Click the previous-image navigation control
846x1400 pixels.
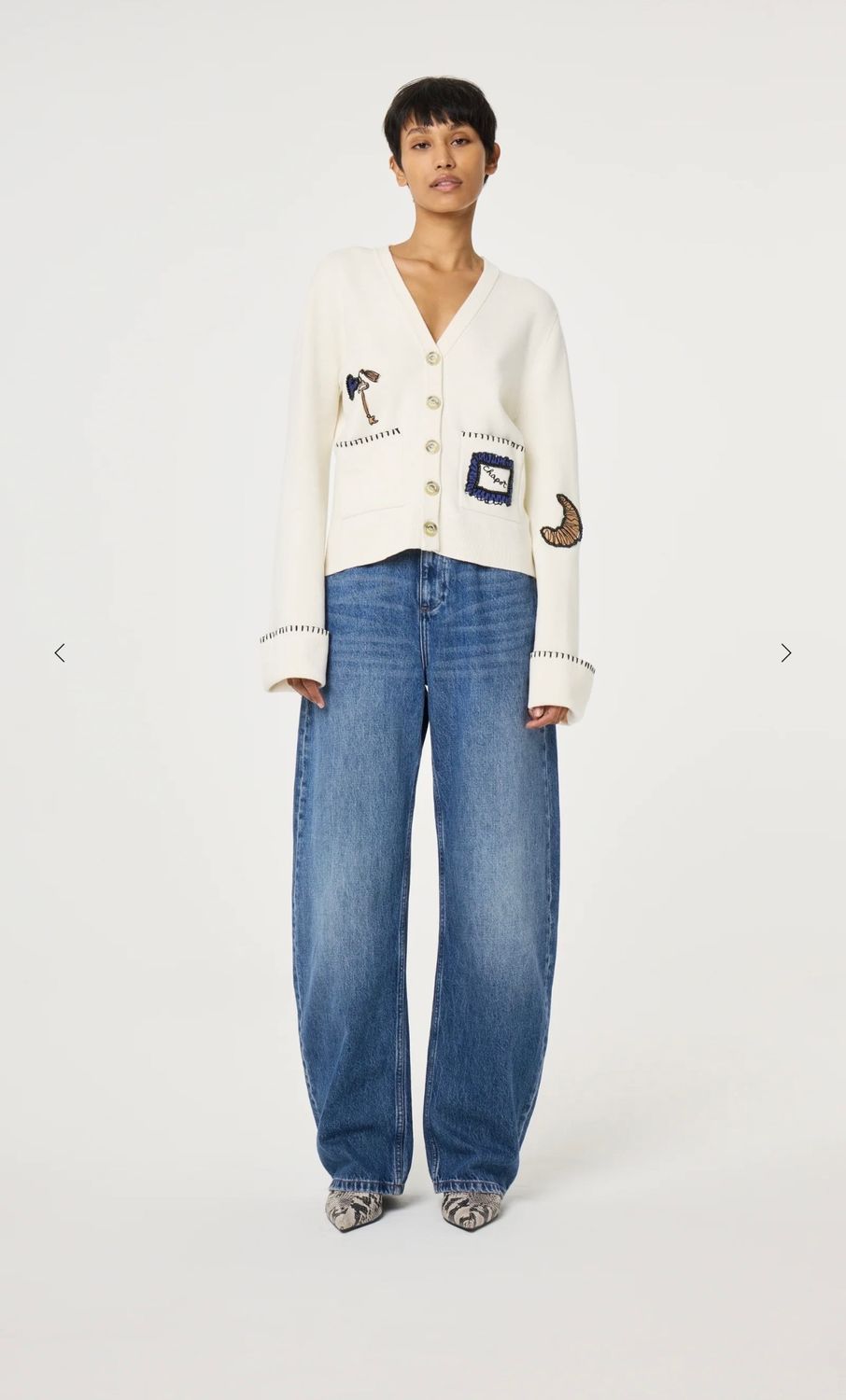tap(59, 653)
